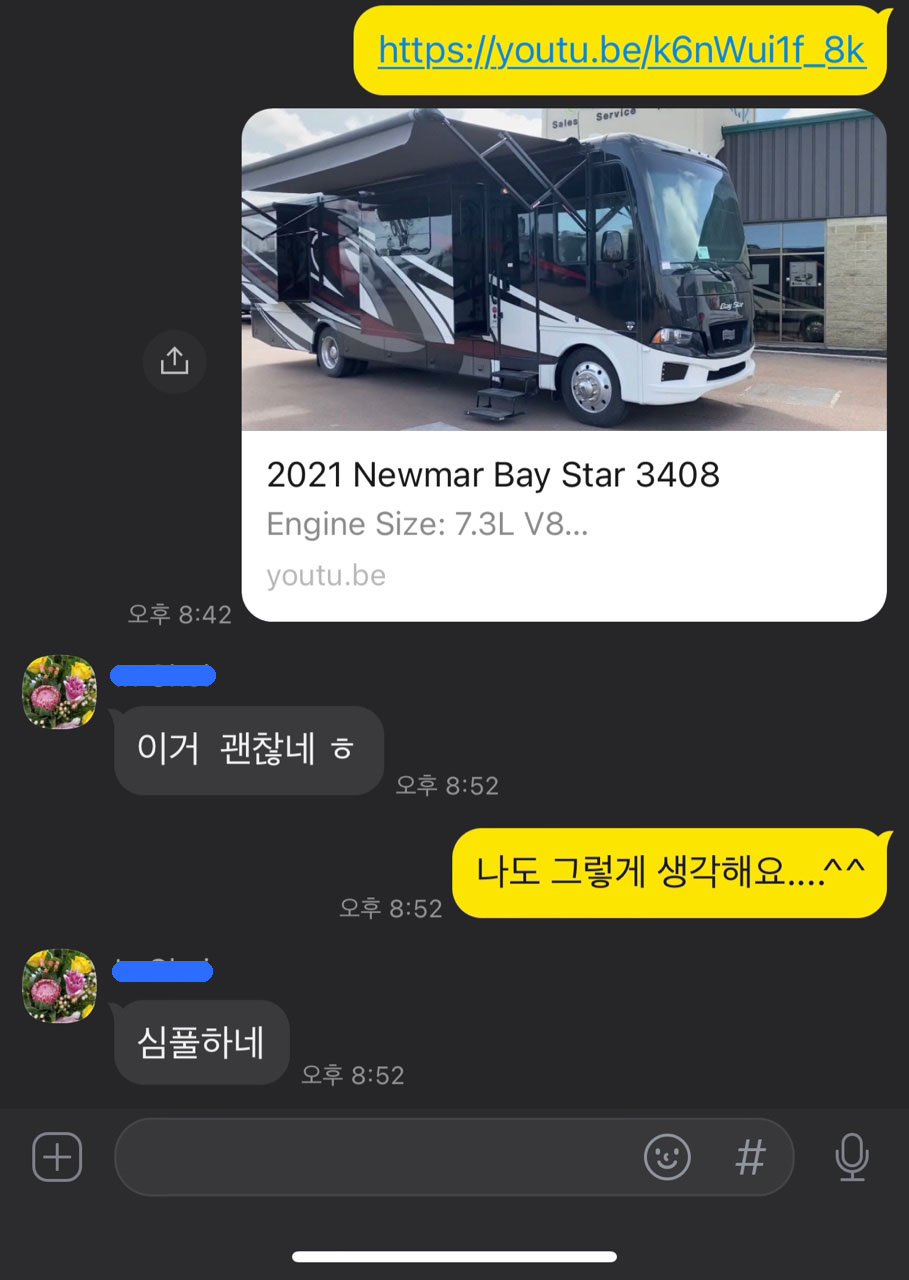The width and height of the screenshot is (909, 1280).
Task: Open the plus attachment menu
Action: pyautogui.click(x=57, y=1158)
